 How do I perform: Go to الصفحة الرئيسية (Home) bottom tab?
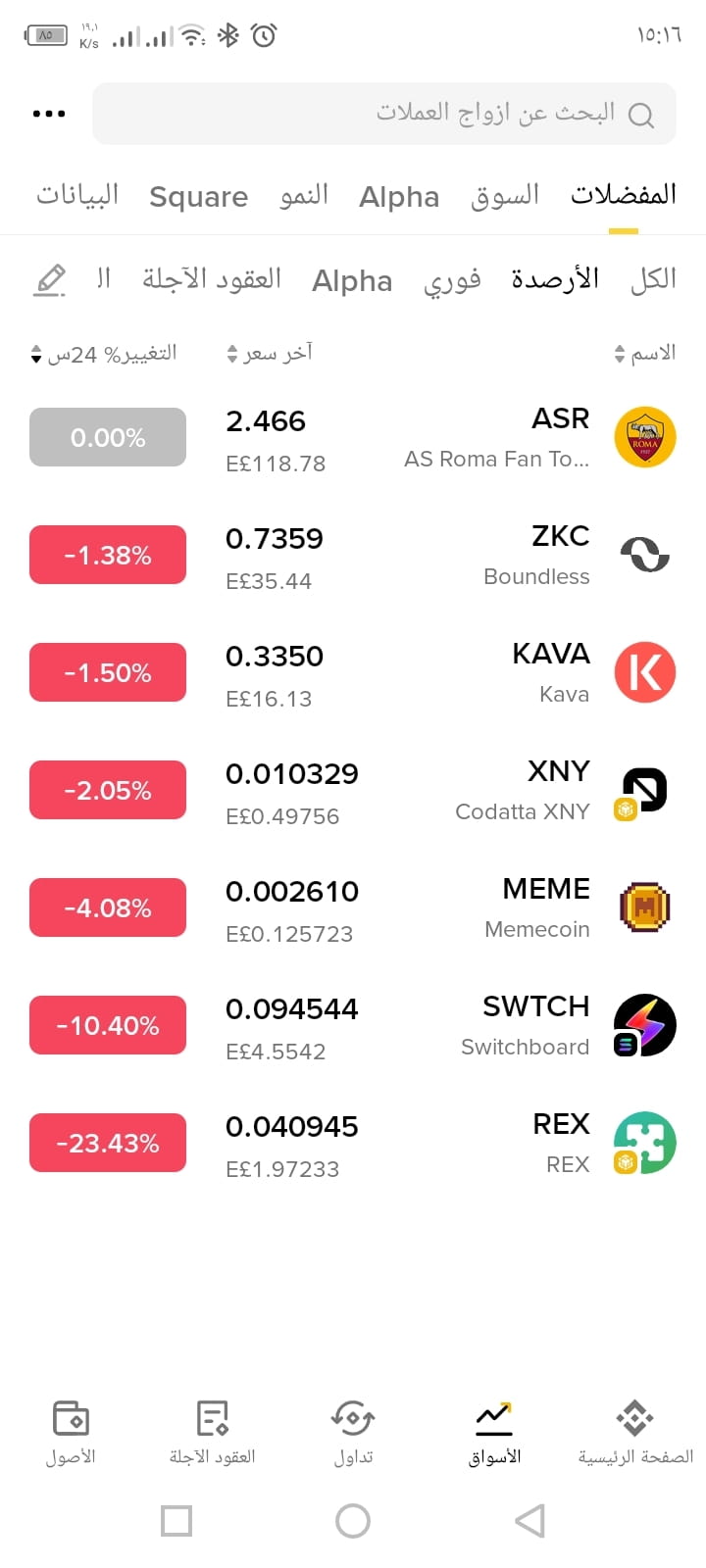point(635,1433)
